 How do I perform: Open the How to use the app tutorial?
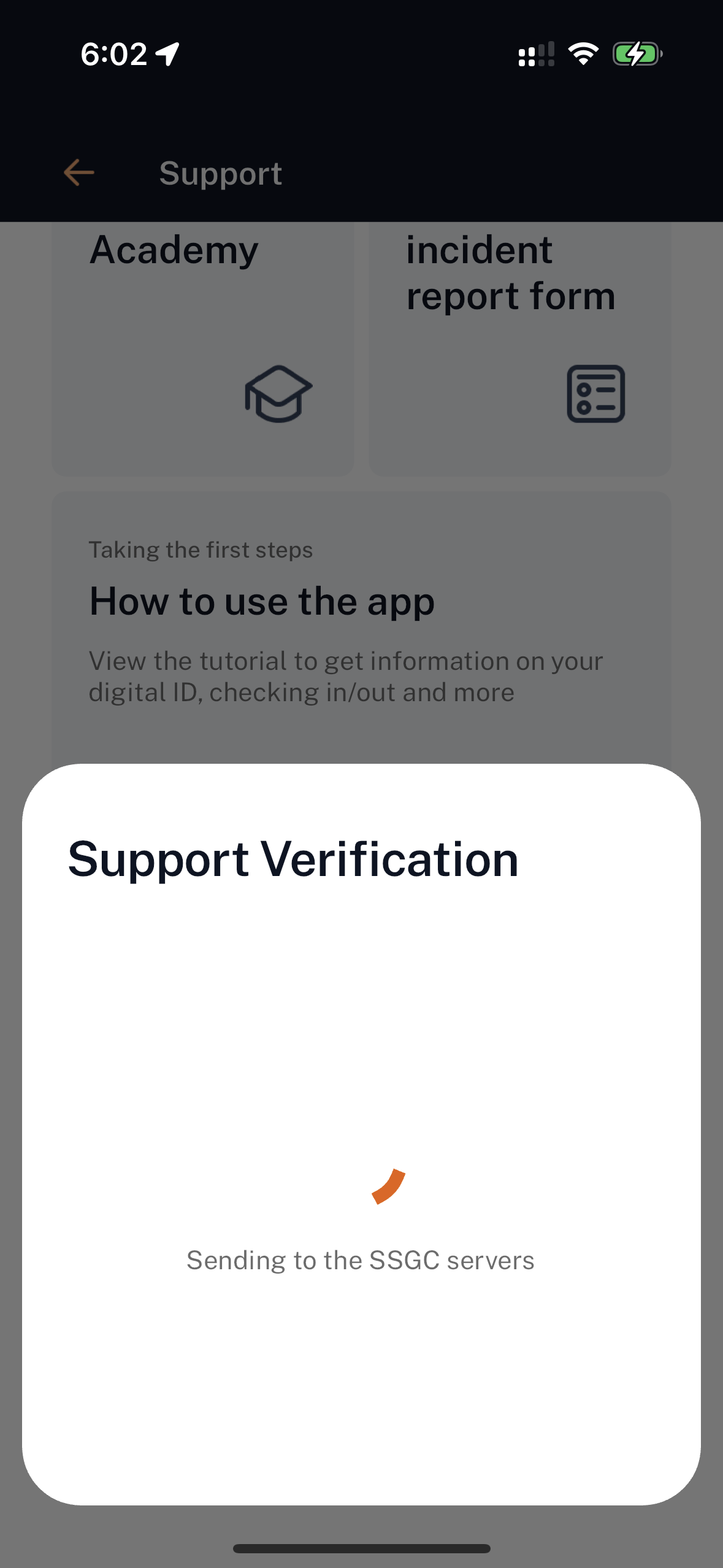(361, 627)
